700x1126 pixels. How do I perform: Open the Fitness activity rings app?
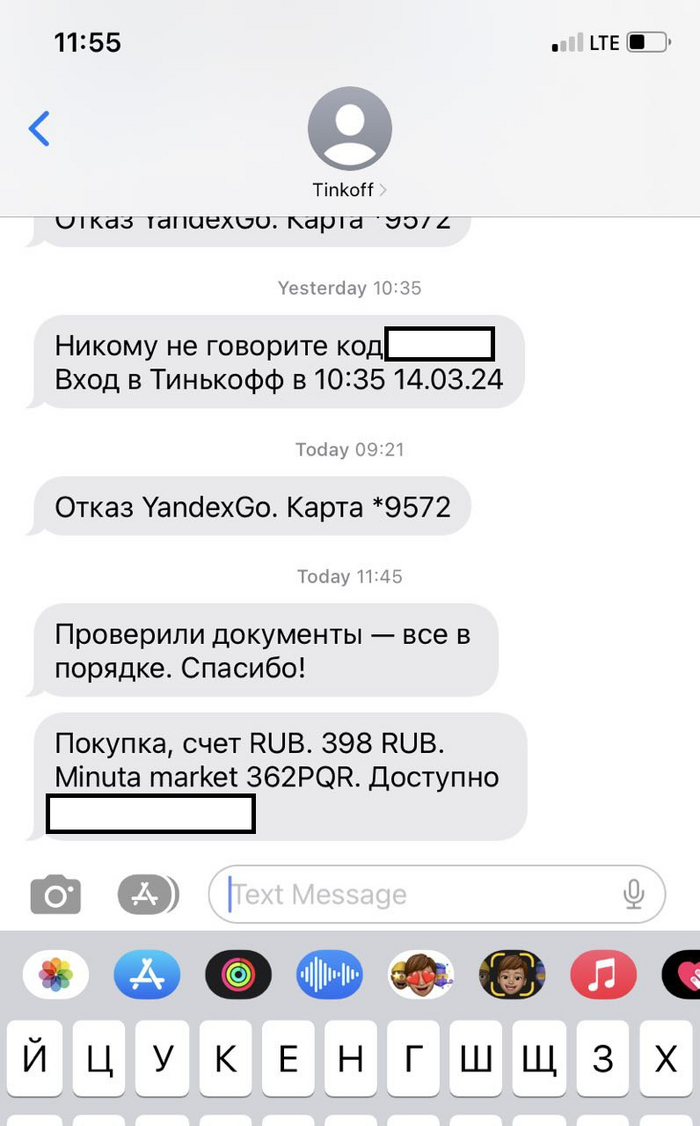pyautogui.click(x=238, y=974)
